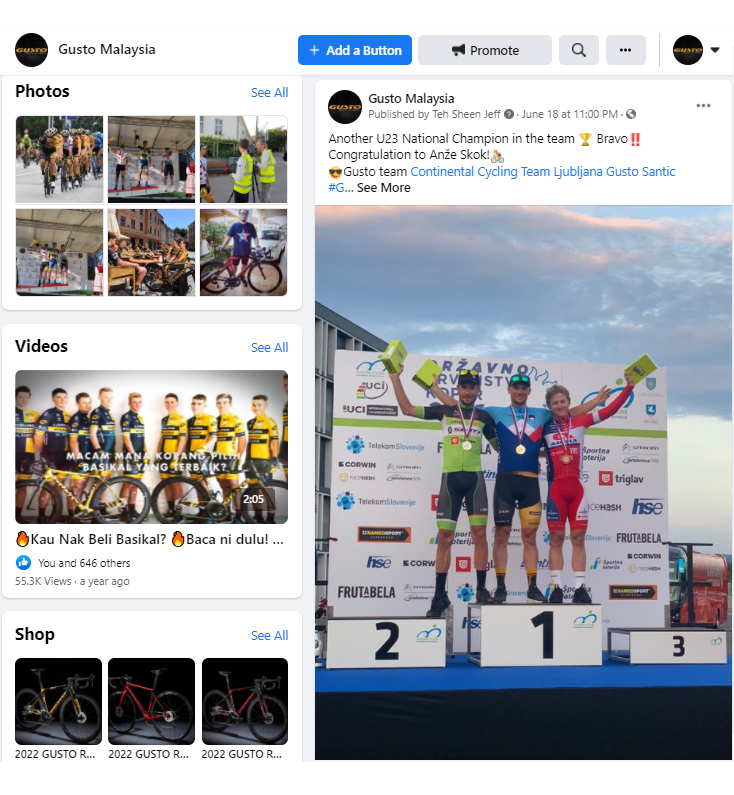734x795 pixels.
Task: Play the Kau Nak Beli Basikal video
Action: point(151,447)
